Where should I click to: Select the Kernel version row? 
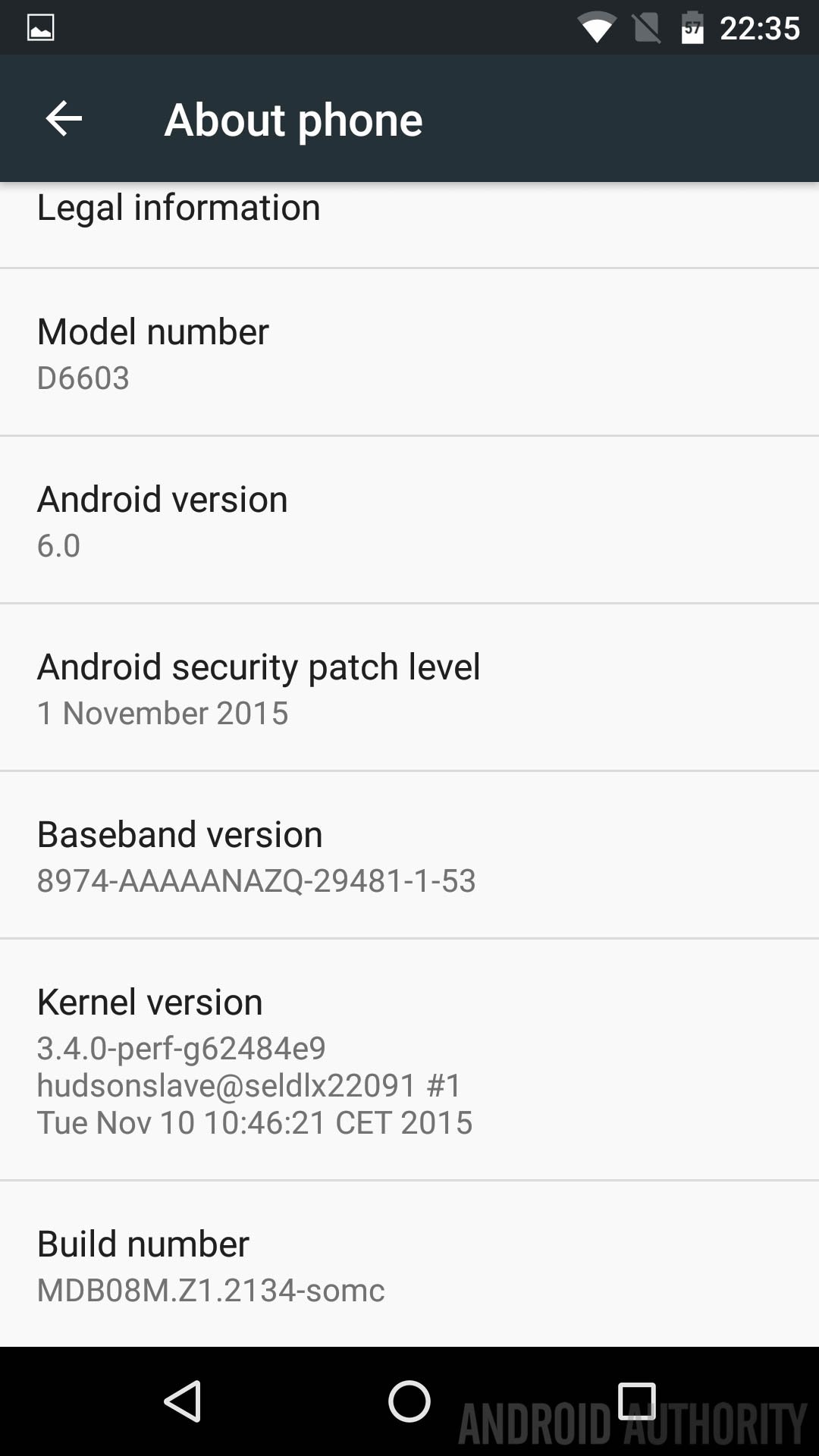(409, 1059)
